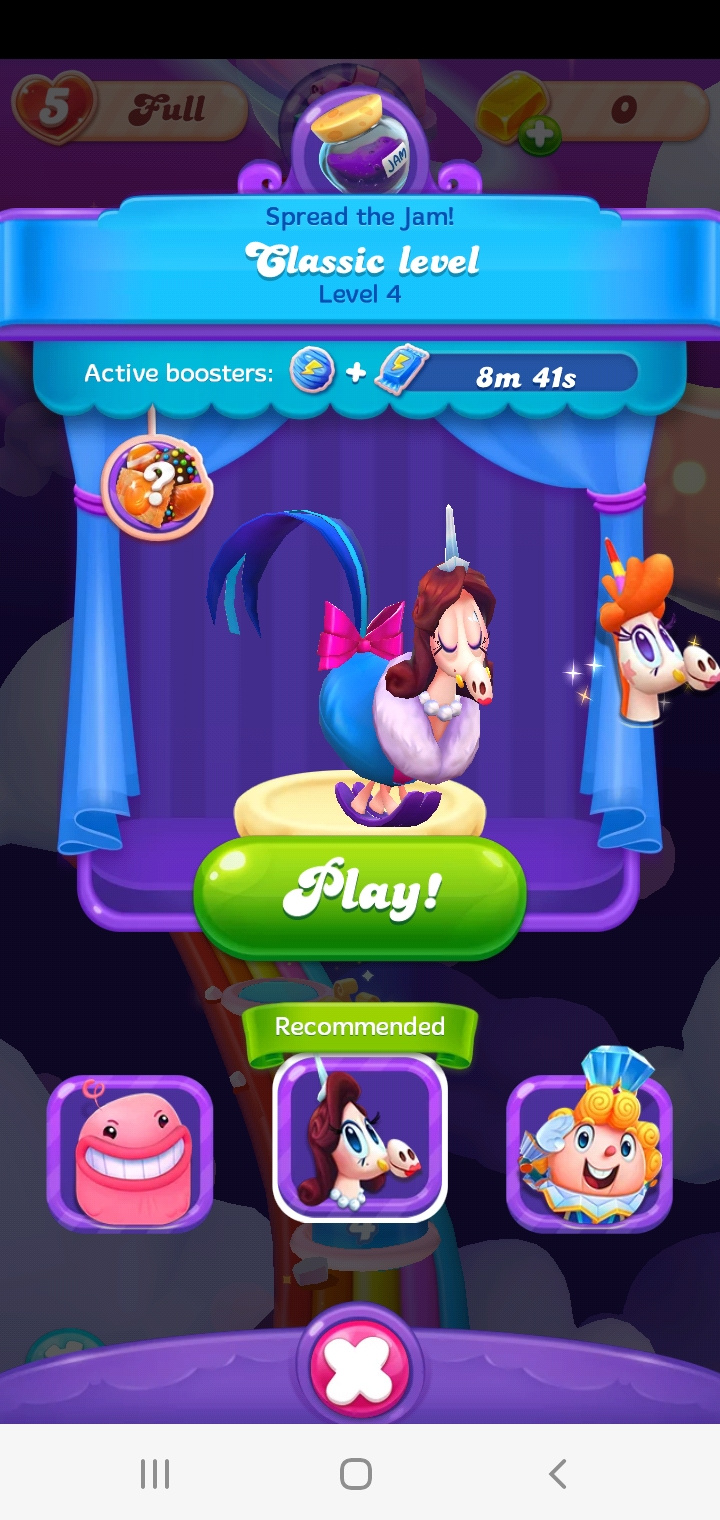720x1520 pixels.
Task: Select the pink grinning yeti character
Action: pos(130,1153)
